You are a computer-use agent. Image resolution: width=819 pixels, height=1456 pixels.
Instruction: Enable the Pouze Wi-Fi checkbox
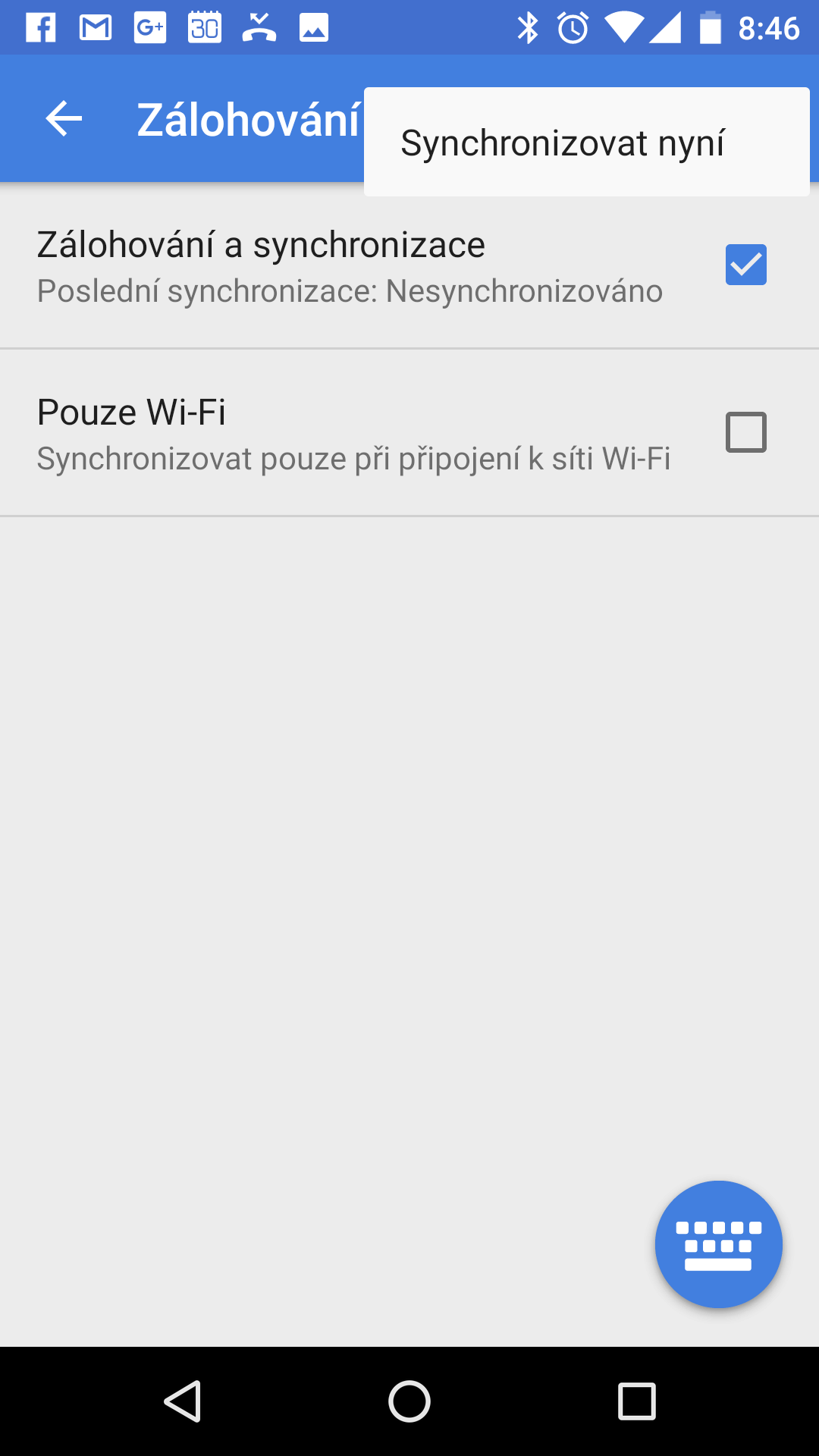click(745, 432)
